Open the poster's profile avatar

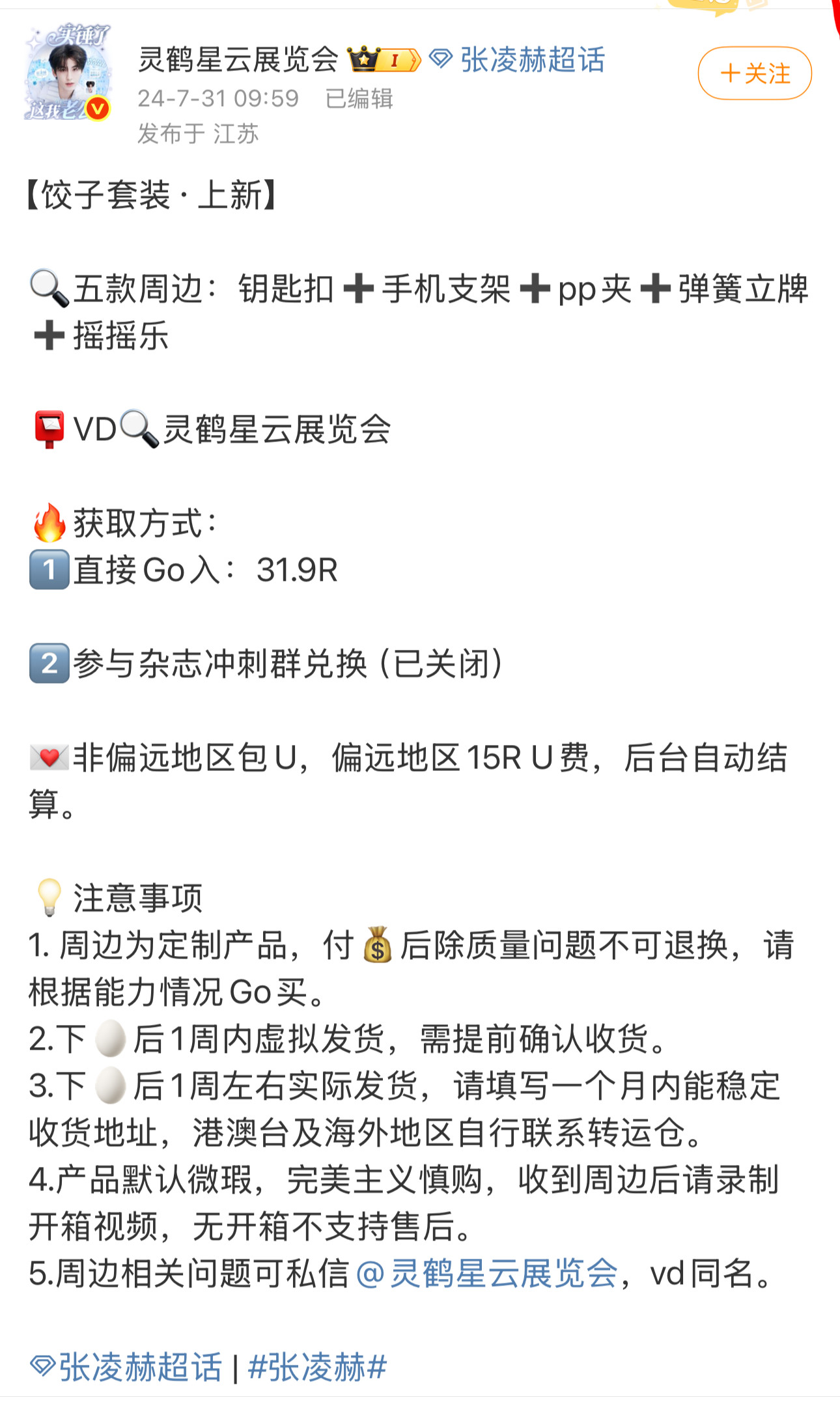[68, 73]
